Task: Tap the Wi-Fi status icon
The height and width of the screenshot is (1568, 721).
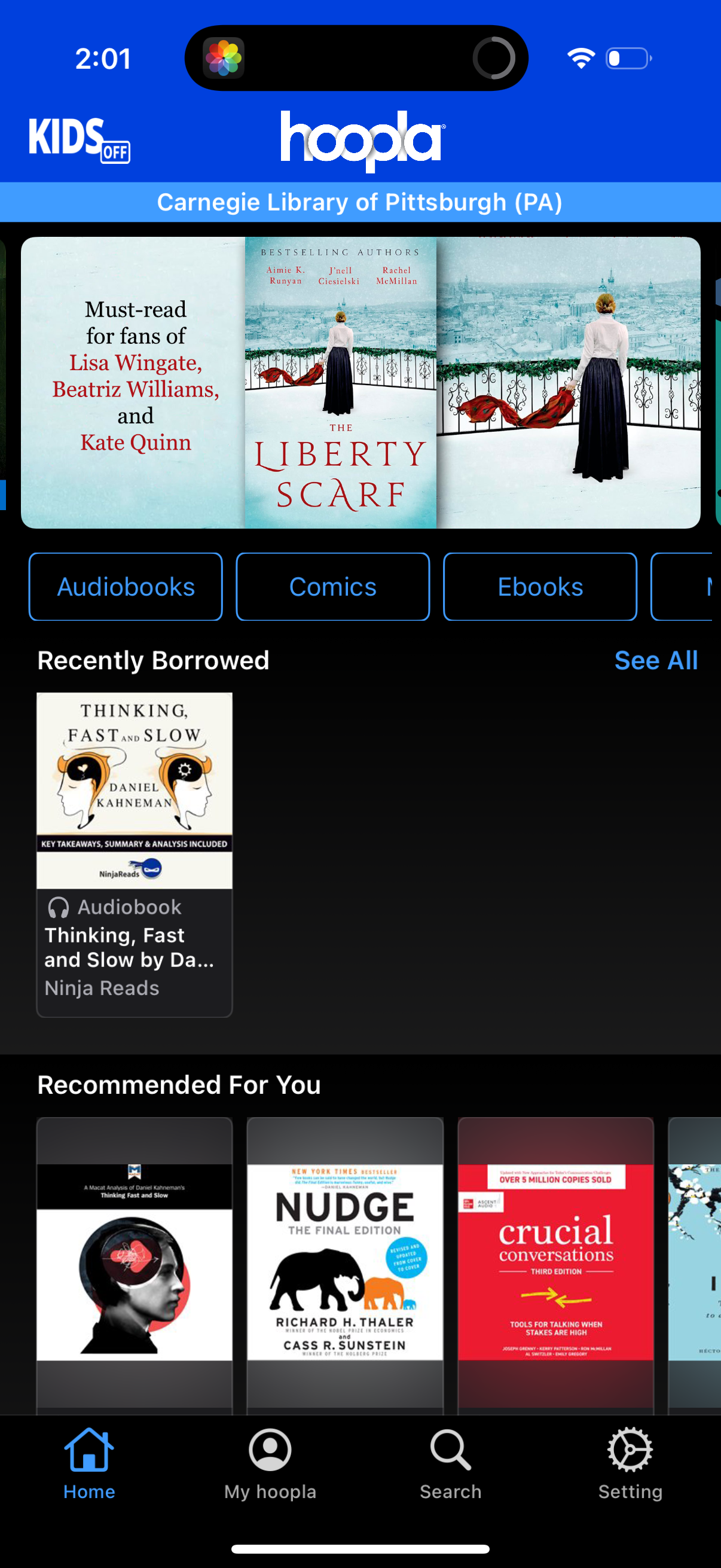Action: [580, 58]
